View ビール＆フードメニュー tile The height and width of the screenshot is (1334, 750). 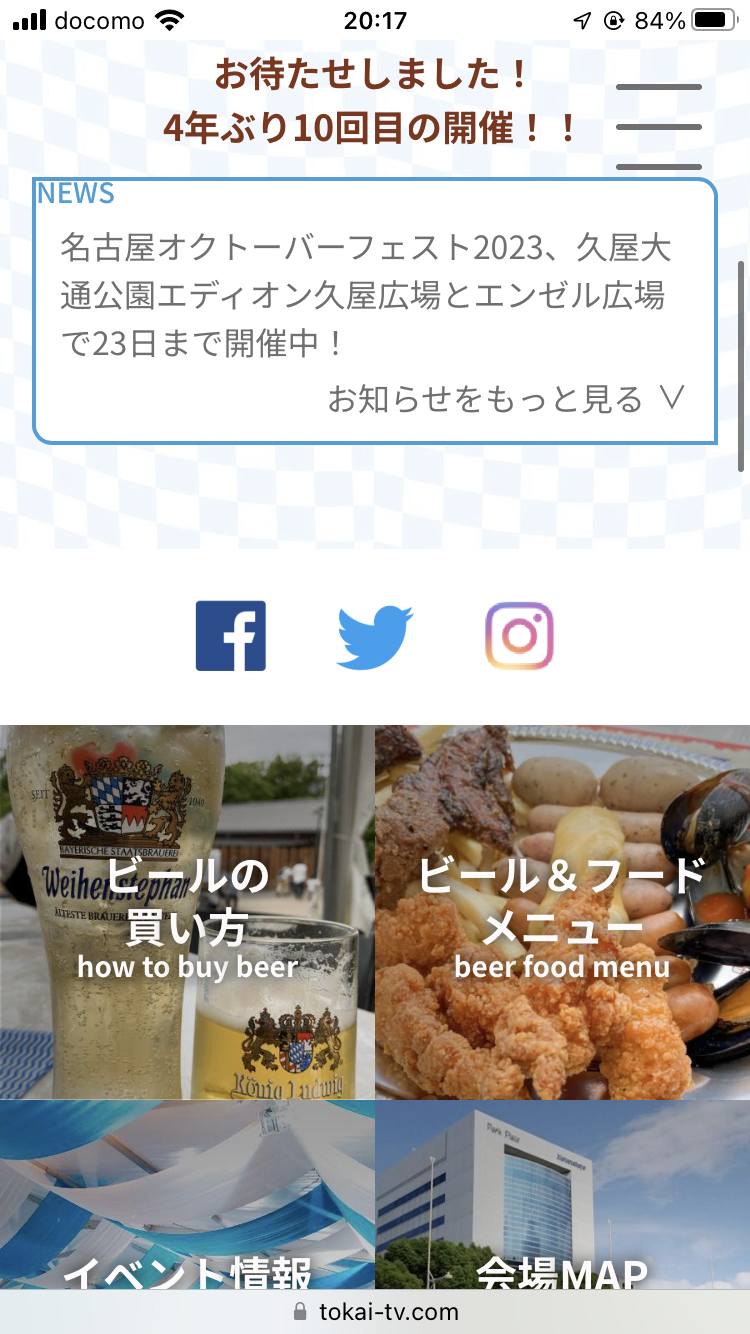coord(562,912)
